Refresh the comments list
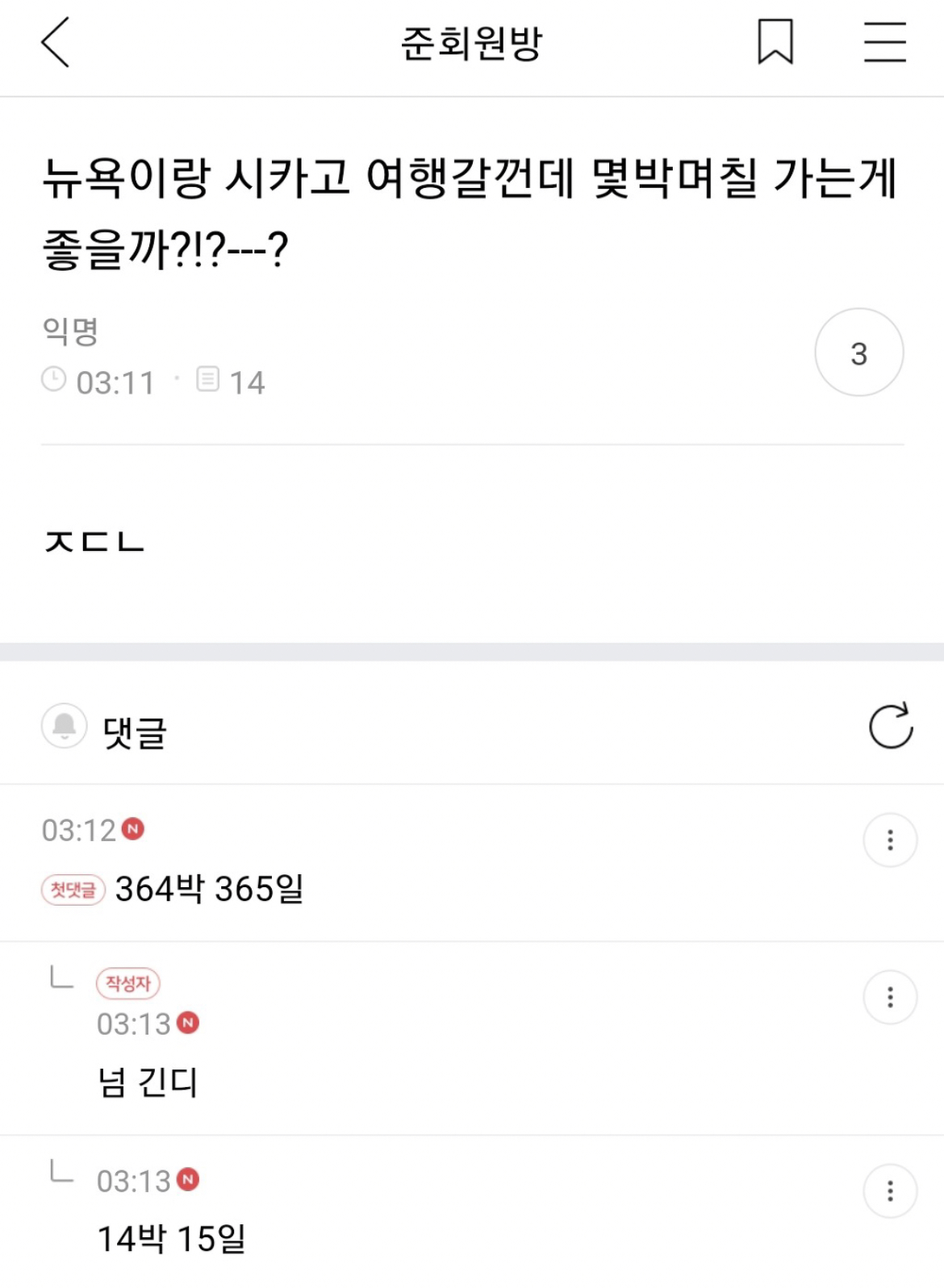The image size is (944, 1288). point(890,726)
